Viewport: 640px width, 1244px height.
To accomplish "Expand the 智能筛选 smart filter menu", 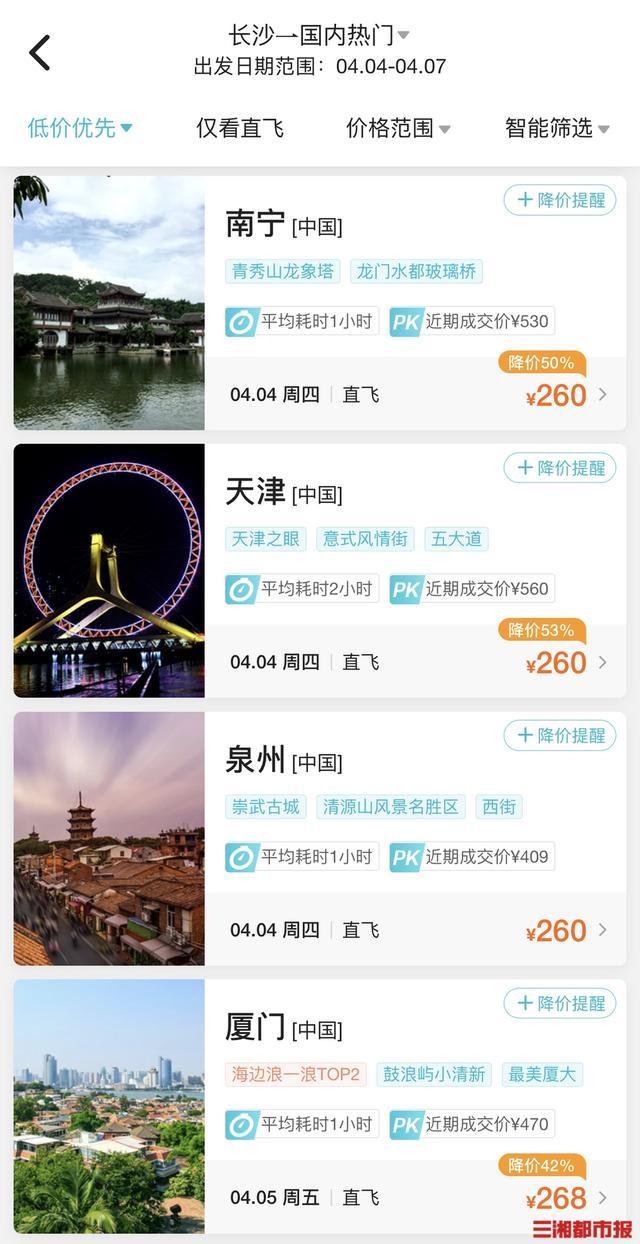I will [557, 128].
